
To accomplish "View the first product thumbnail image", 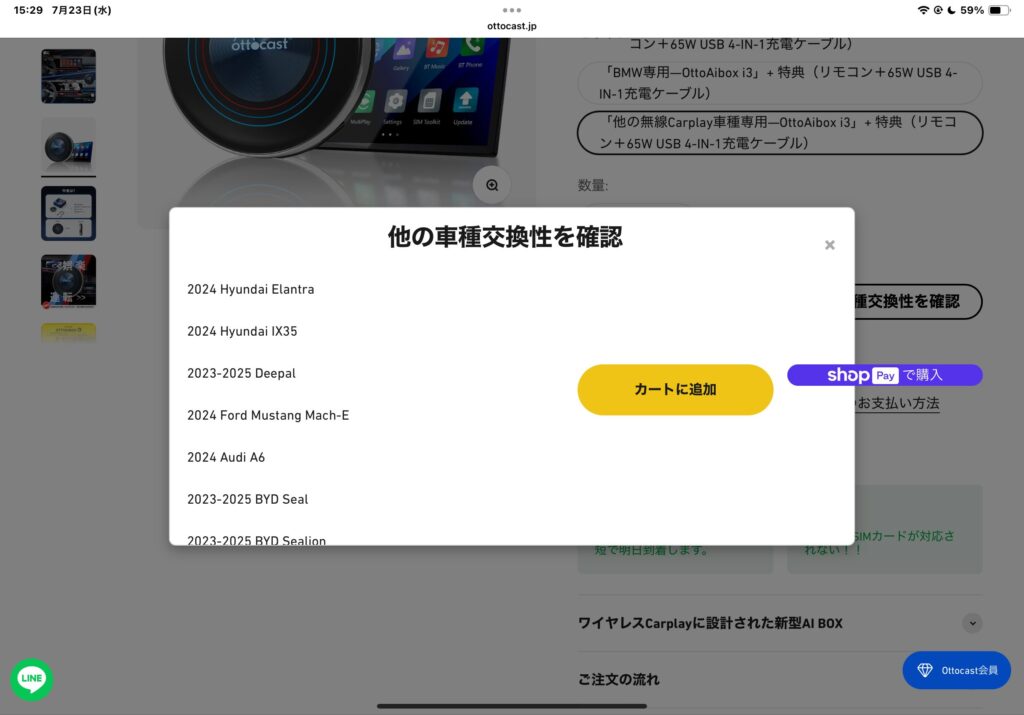I will pos(68,76).
